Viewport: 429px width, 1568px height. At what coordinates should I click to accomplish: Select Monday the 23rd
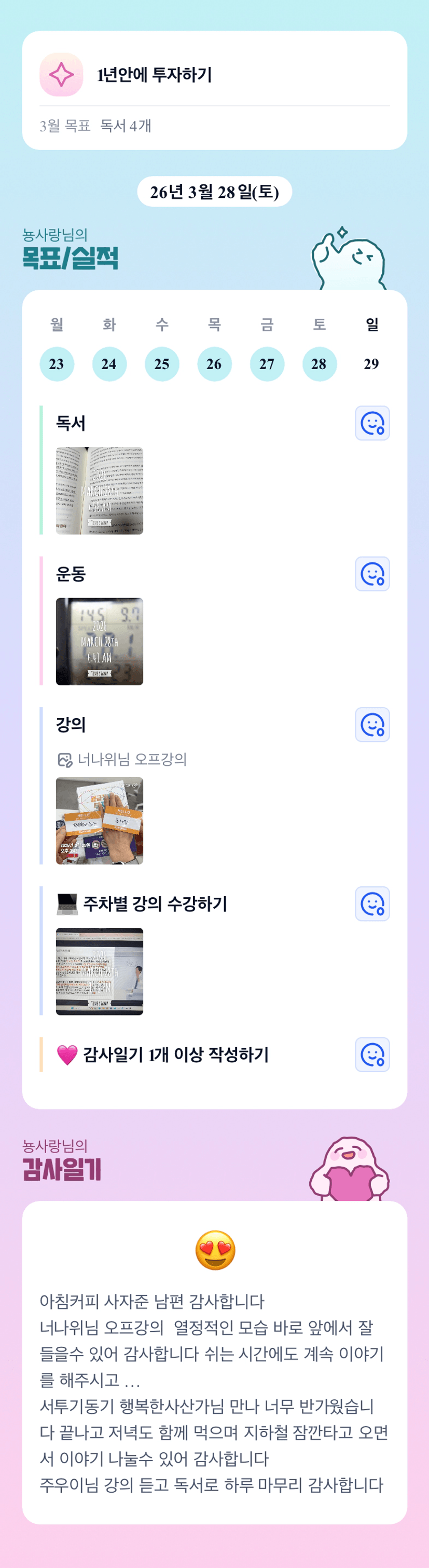(57, 364)
